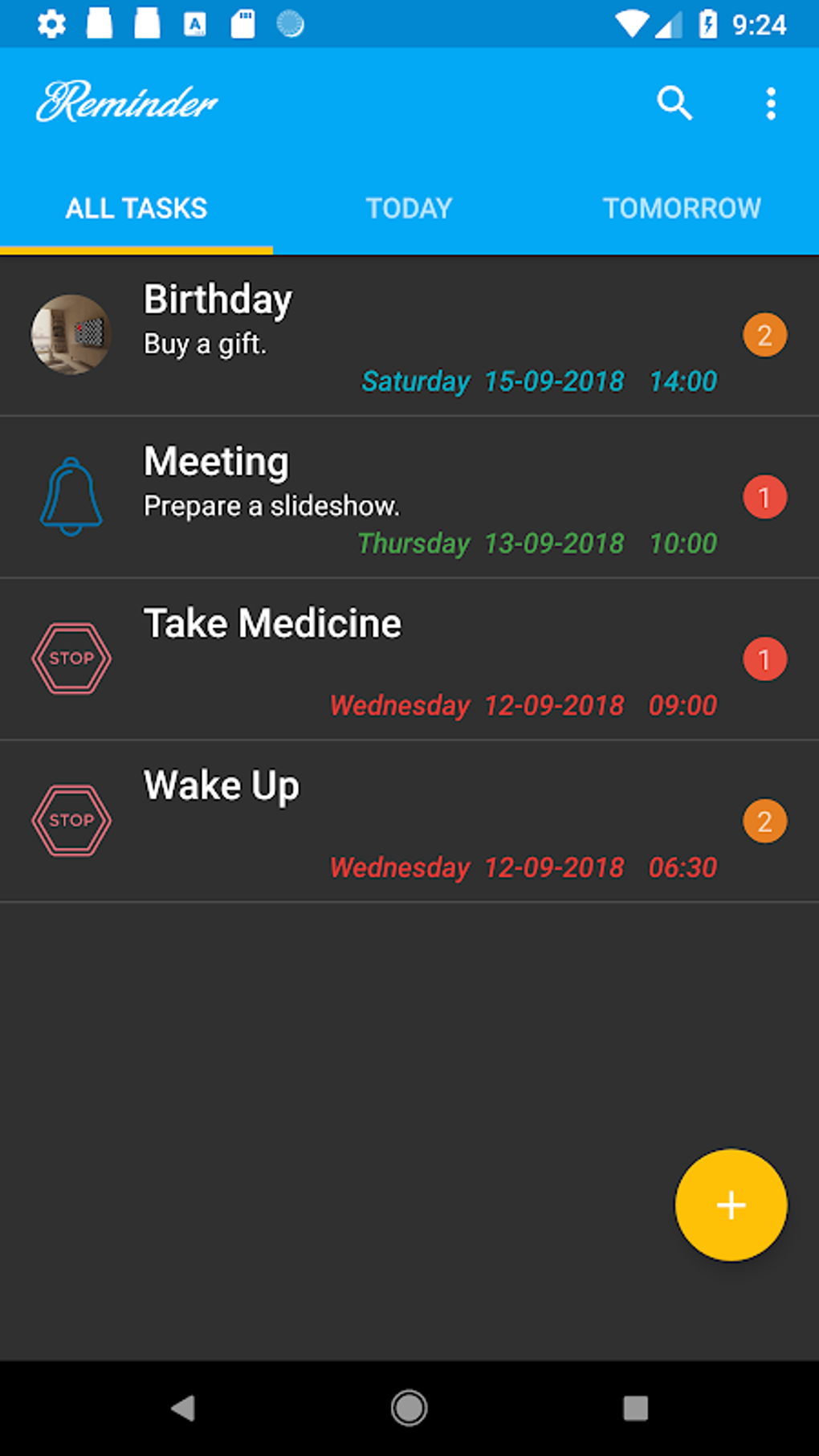Go back using the system back button
The image size is (819, 1456).
coord(184,1408)
